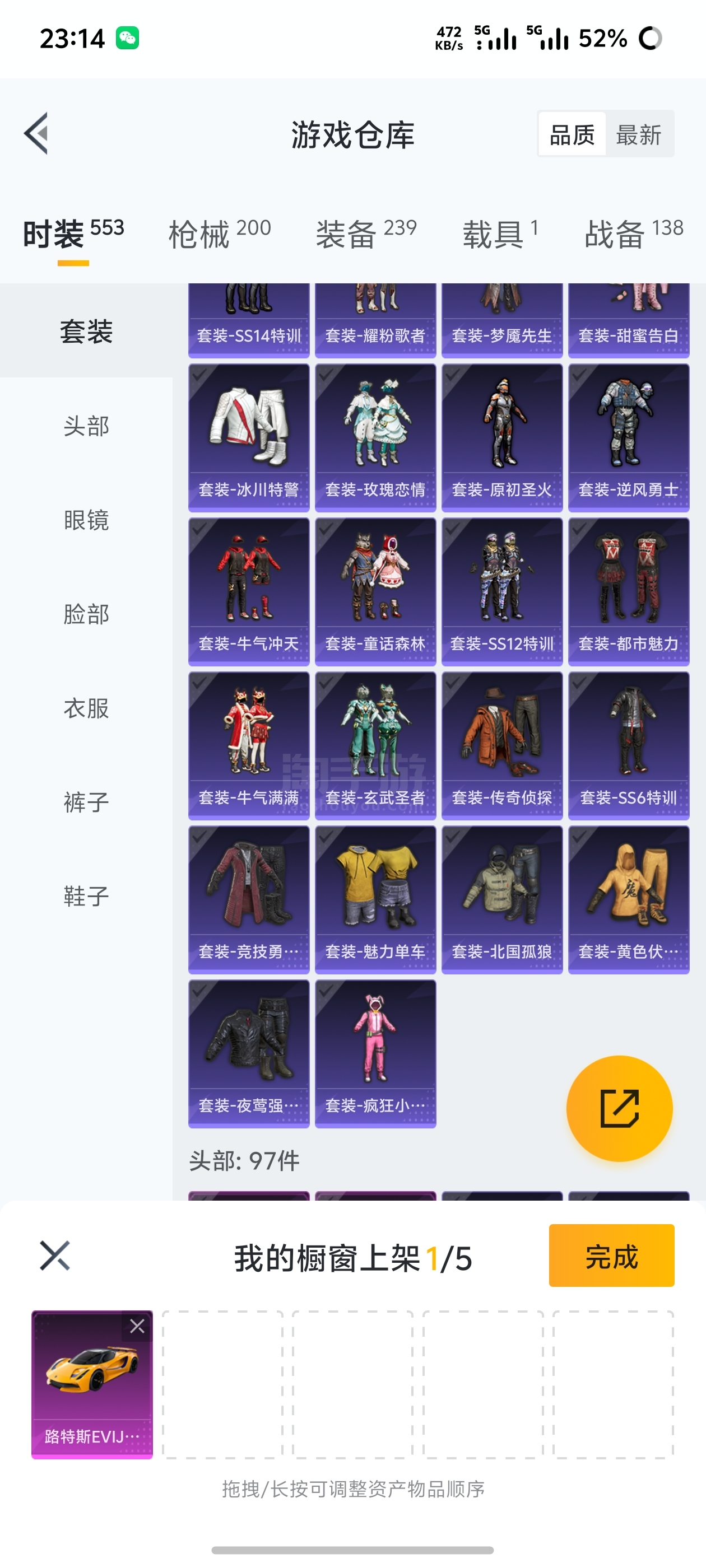Select the 套装-冰川特警 outfit

click(x=249, y=437)
